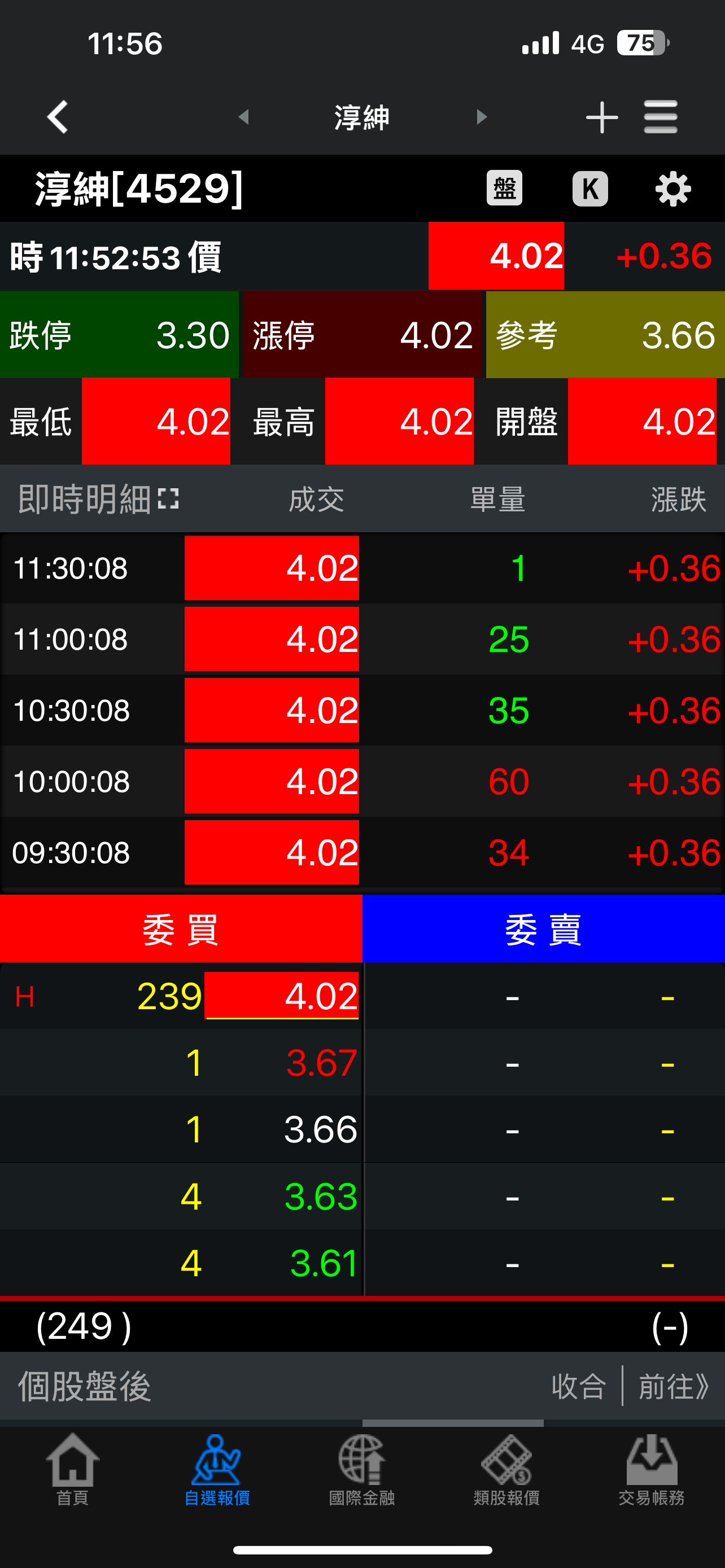
Task: Switch to the previous stock with left triangle
Action: (x=244, y=117)
